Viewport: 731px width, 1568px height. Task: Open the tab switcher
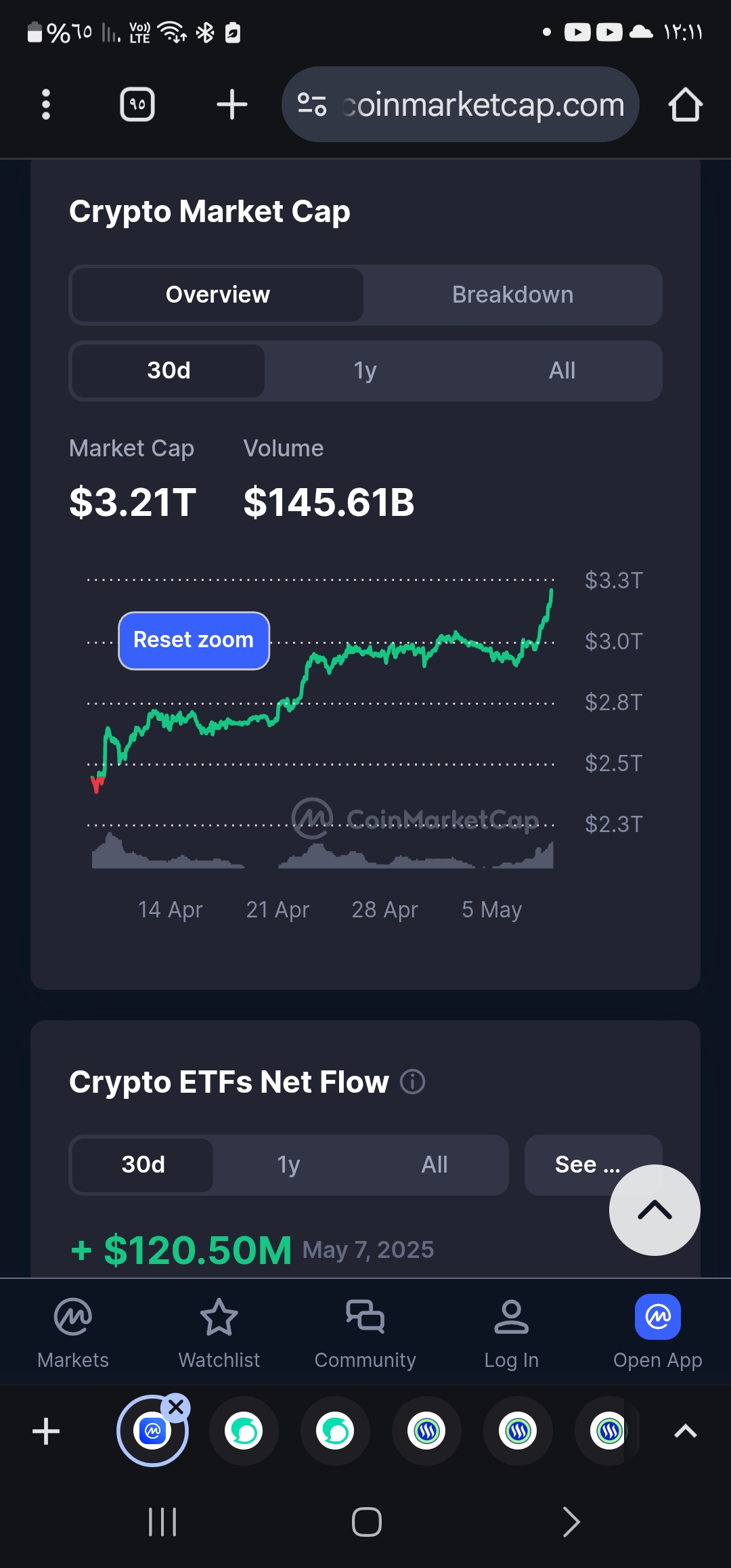pos(137,105)
